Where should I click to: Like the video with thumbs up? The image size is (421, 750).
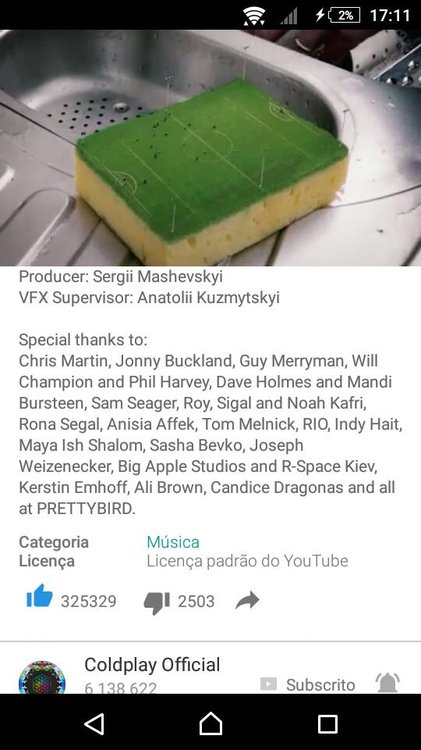pyautogui.click(x=40, y=597)
